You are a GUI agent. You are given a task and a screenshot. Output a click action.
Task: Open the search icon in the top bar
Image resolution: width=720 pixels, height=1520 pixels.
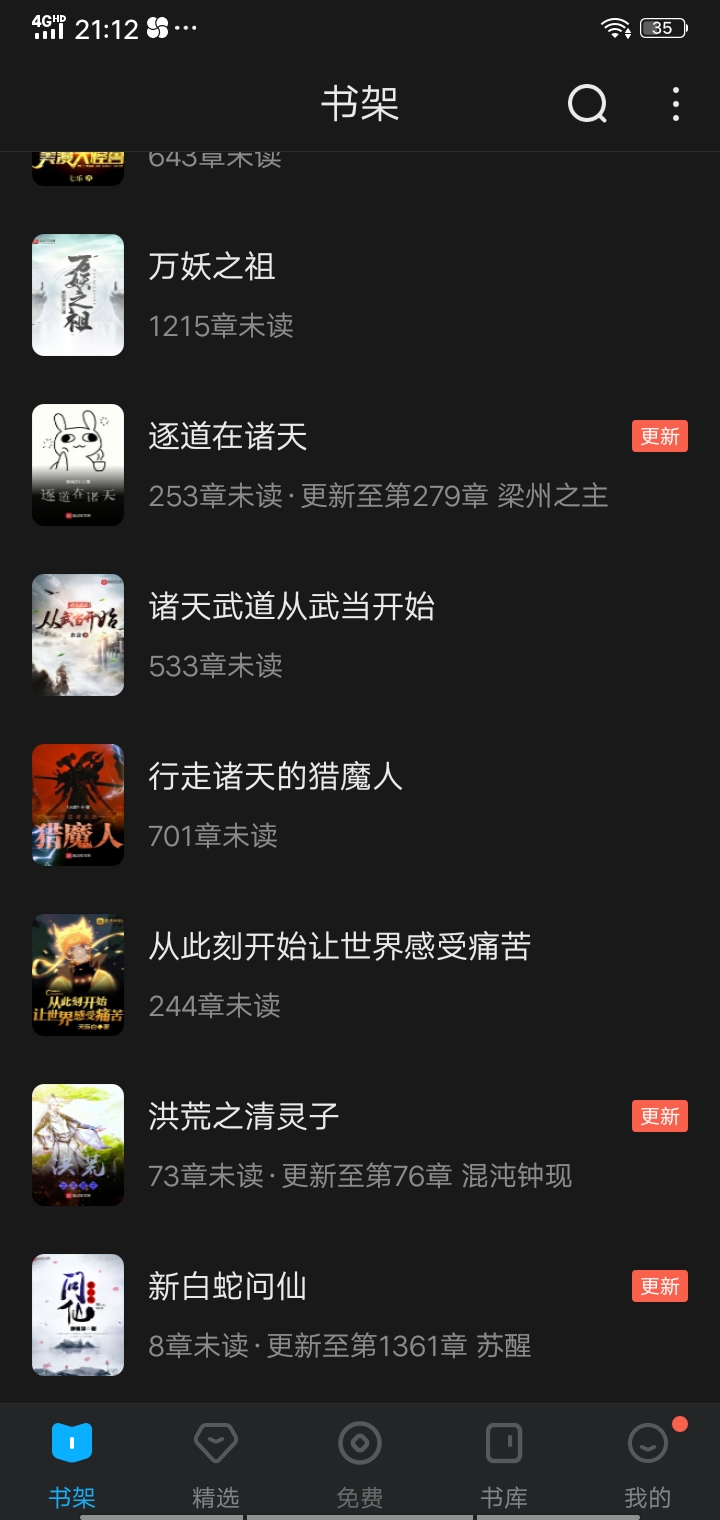587,103
